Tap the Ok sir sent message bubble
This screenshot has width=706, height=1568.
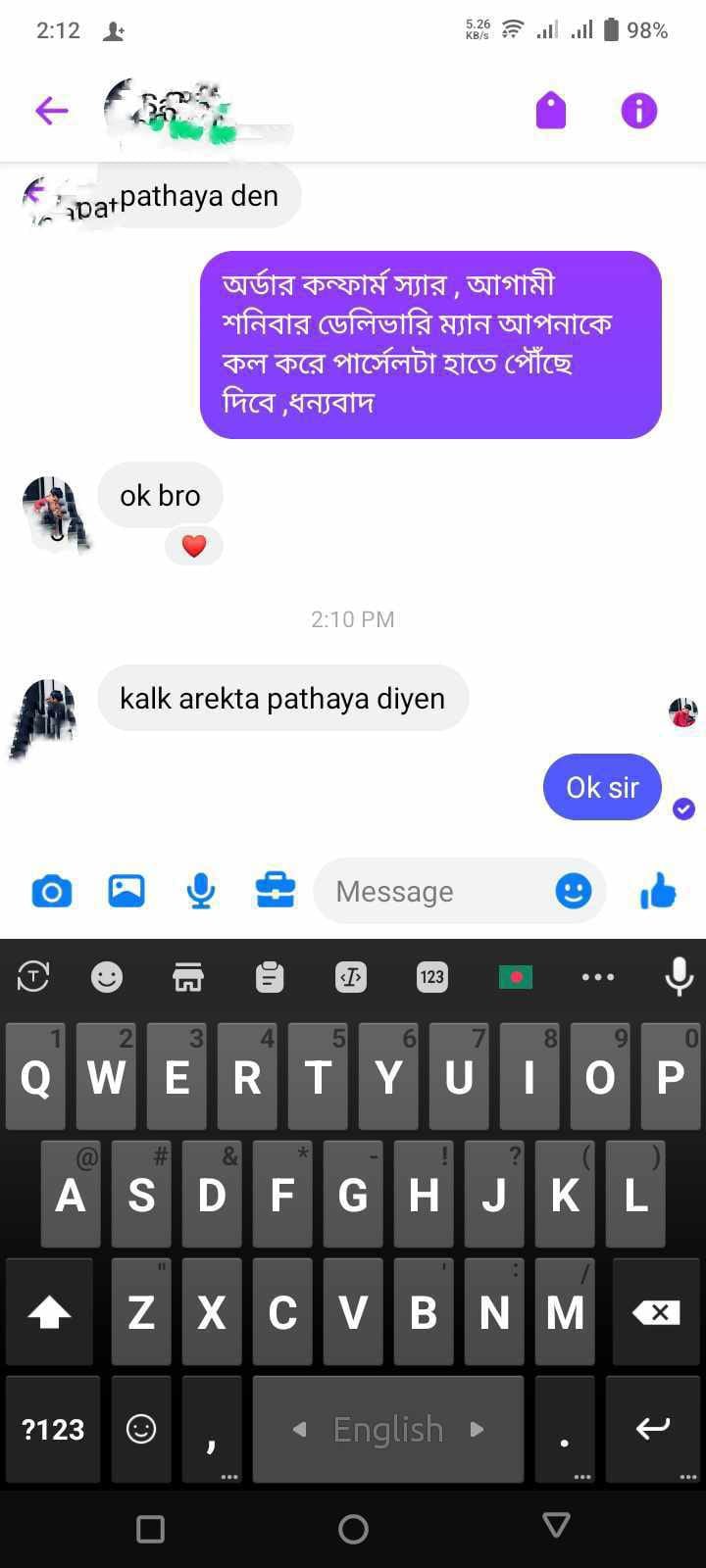pyautogui.click(x=601, y=787)
